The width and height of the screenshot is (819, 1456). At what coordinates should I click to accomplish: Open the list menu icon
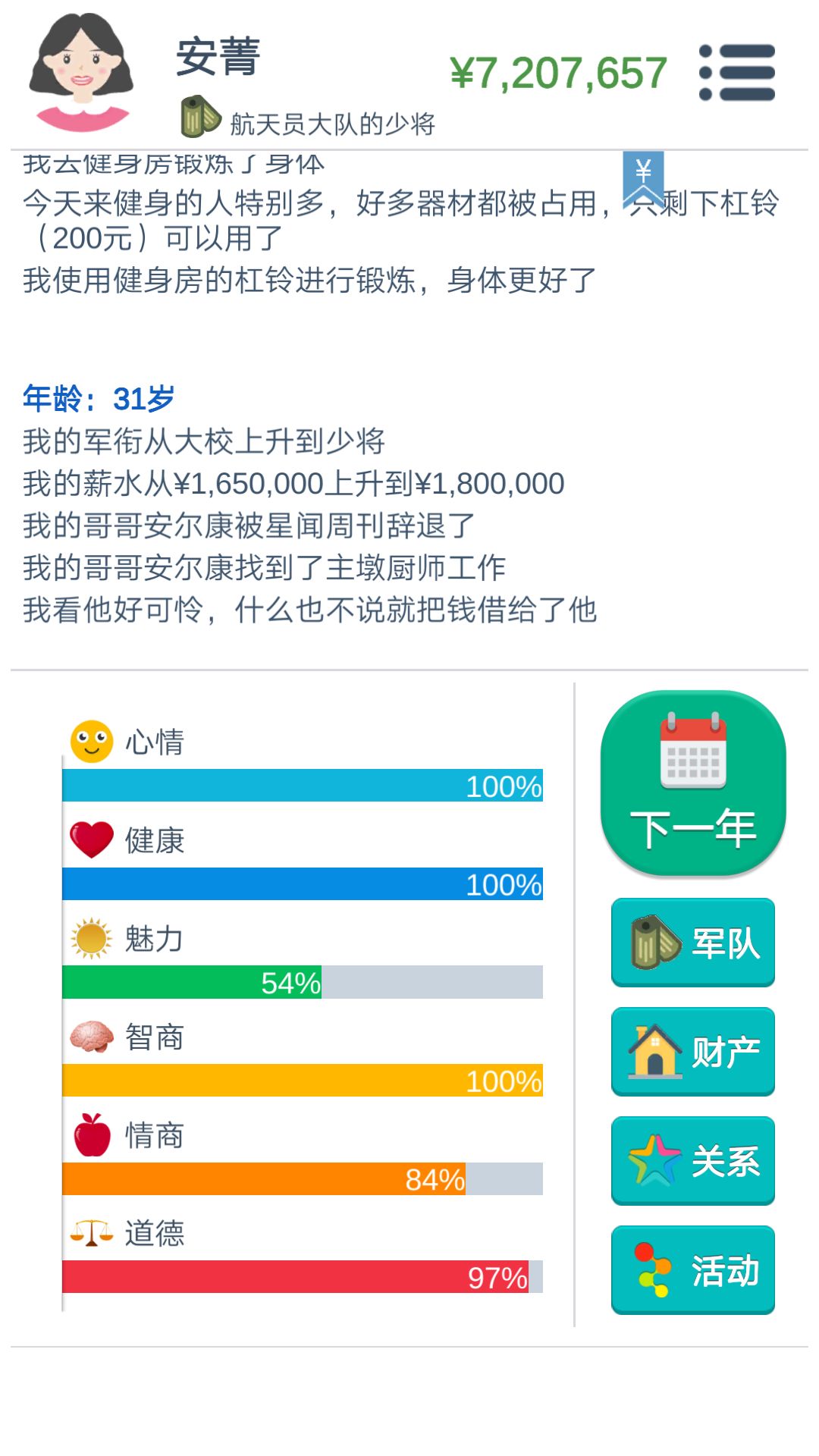click(x=736, y=73)
